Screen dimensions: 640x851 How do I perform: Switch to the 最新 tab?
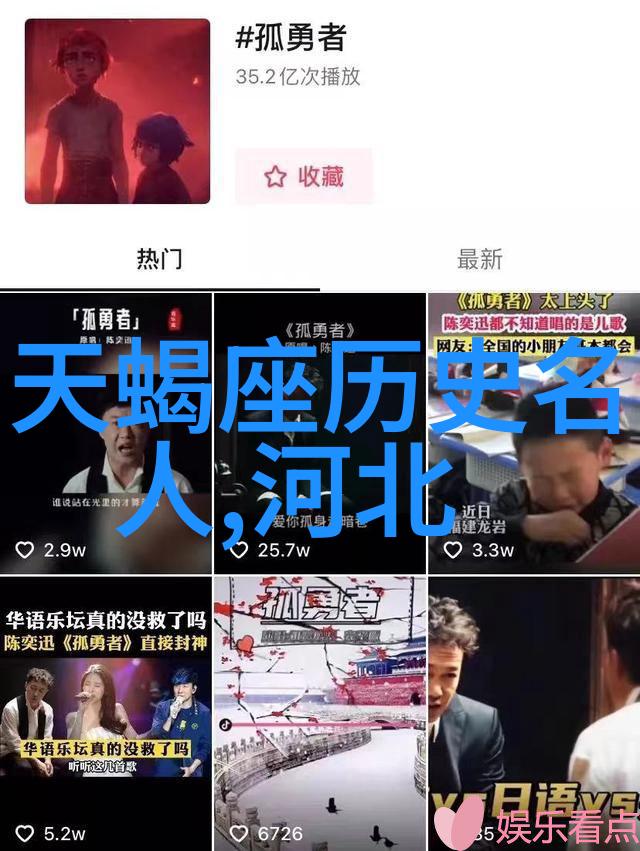(479, 259)
